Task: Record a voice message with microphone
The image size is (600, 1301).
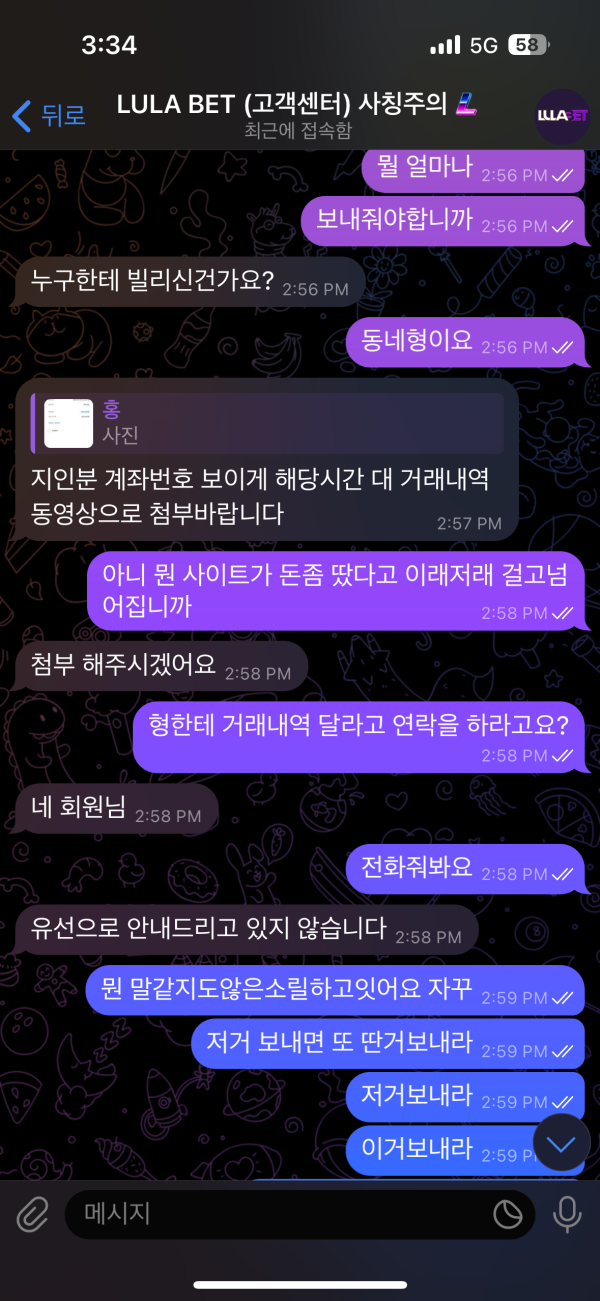Action: pos(567,1214)
